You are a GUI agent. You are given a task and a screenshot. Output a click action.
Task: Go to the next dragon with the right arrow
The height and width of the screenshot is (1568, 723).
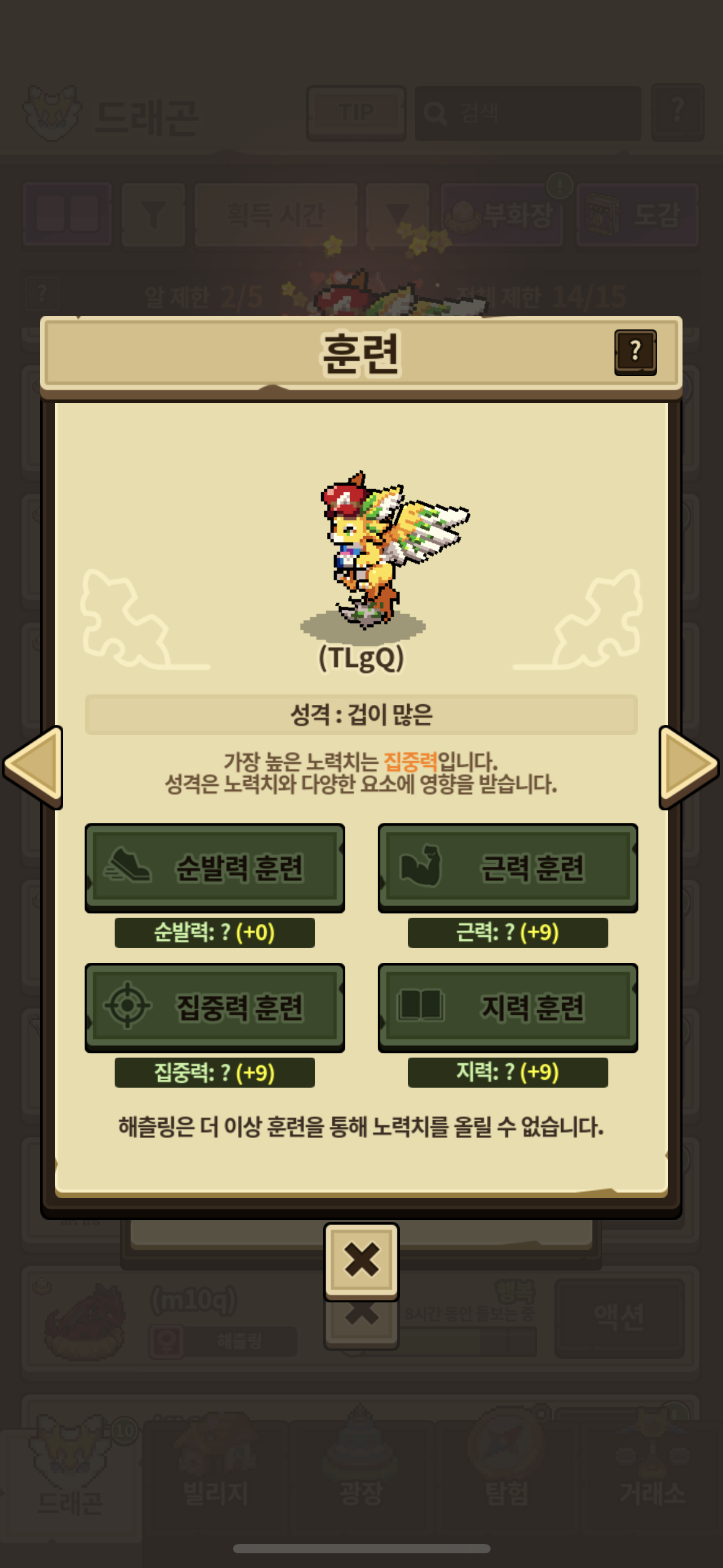(689, 767)
